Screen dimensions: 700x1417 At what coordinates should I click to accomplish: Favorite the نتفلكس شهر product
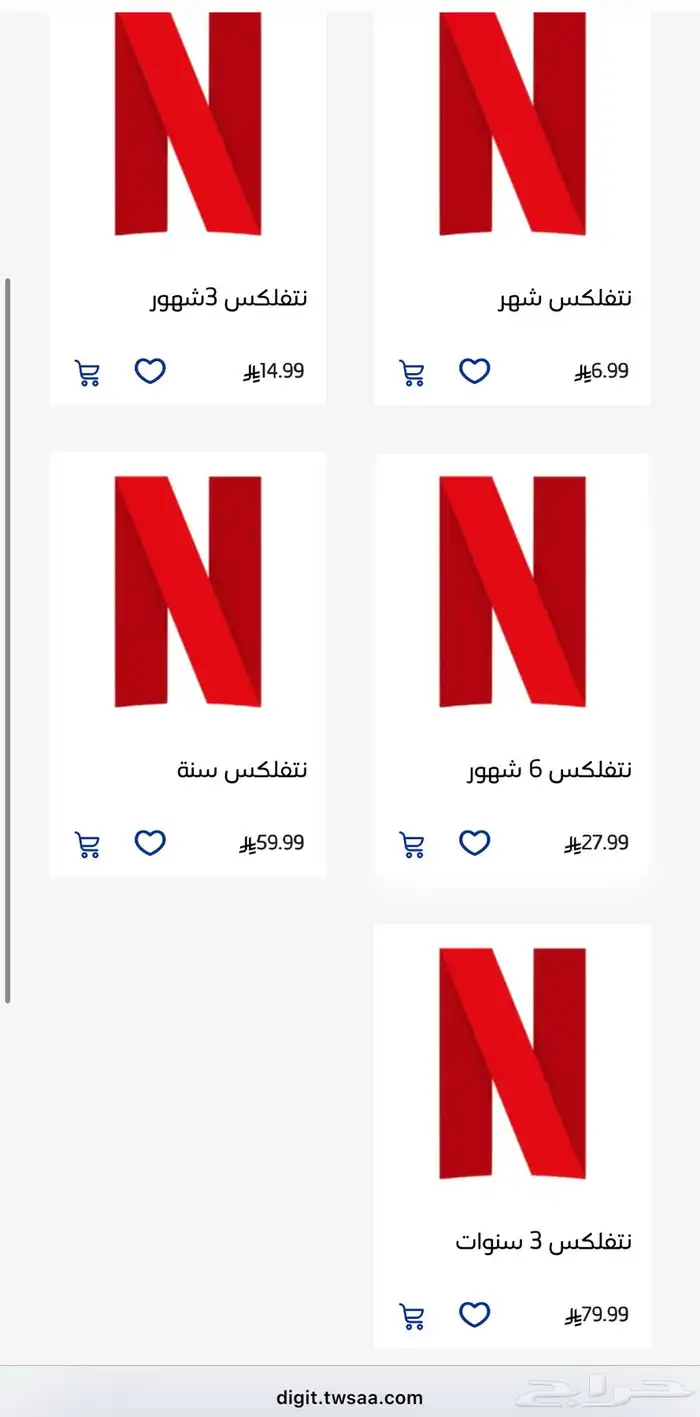(474, 372)
